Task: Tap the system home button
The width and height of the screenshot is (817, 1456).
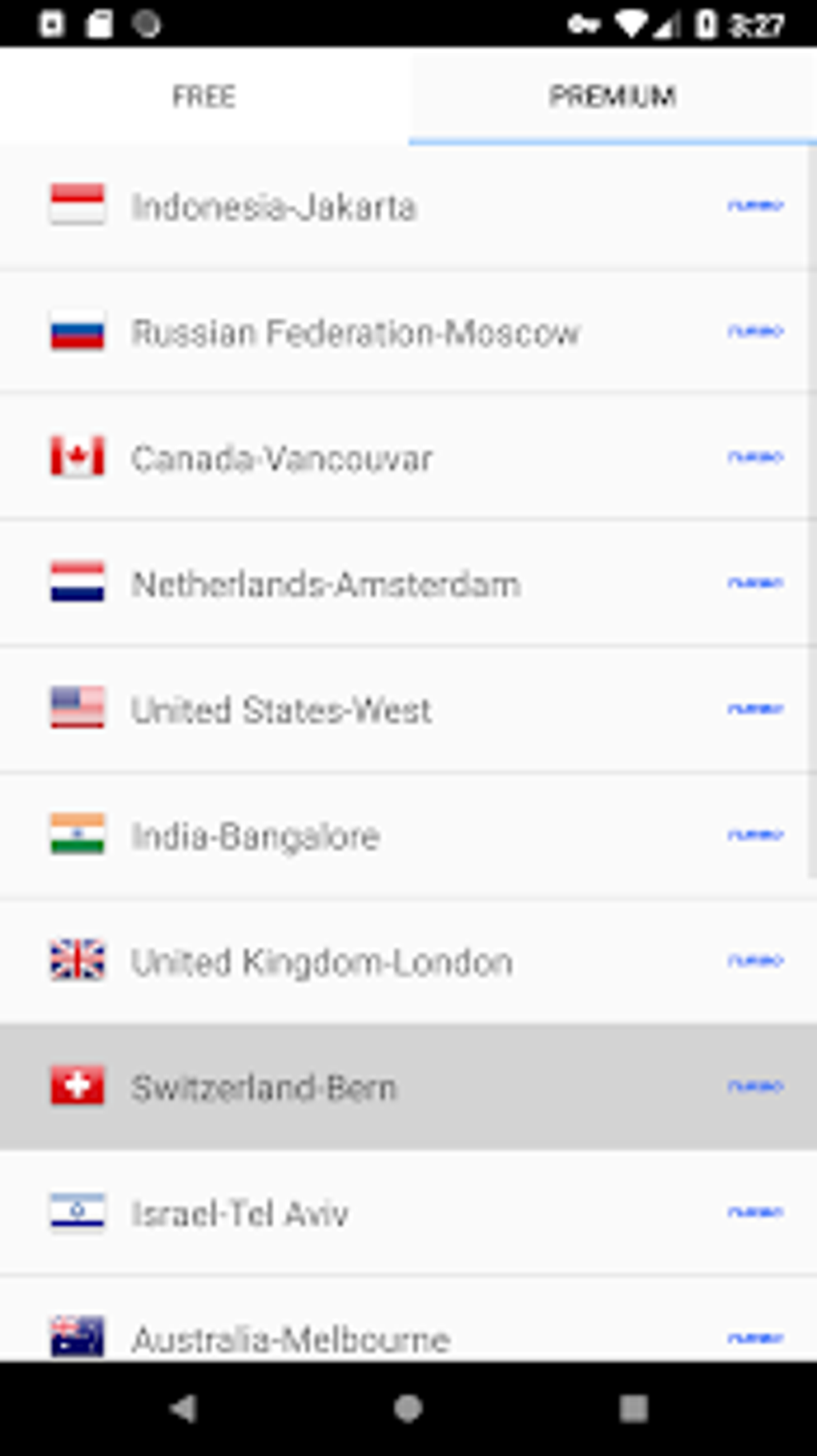Action: click(408, 1408)
